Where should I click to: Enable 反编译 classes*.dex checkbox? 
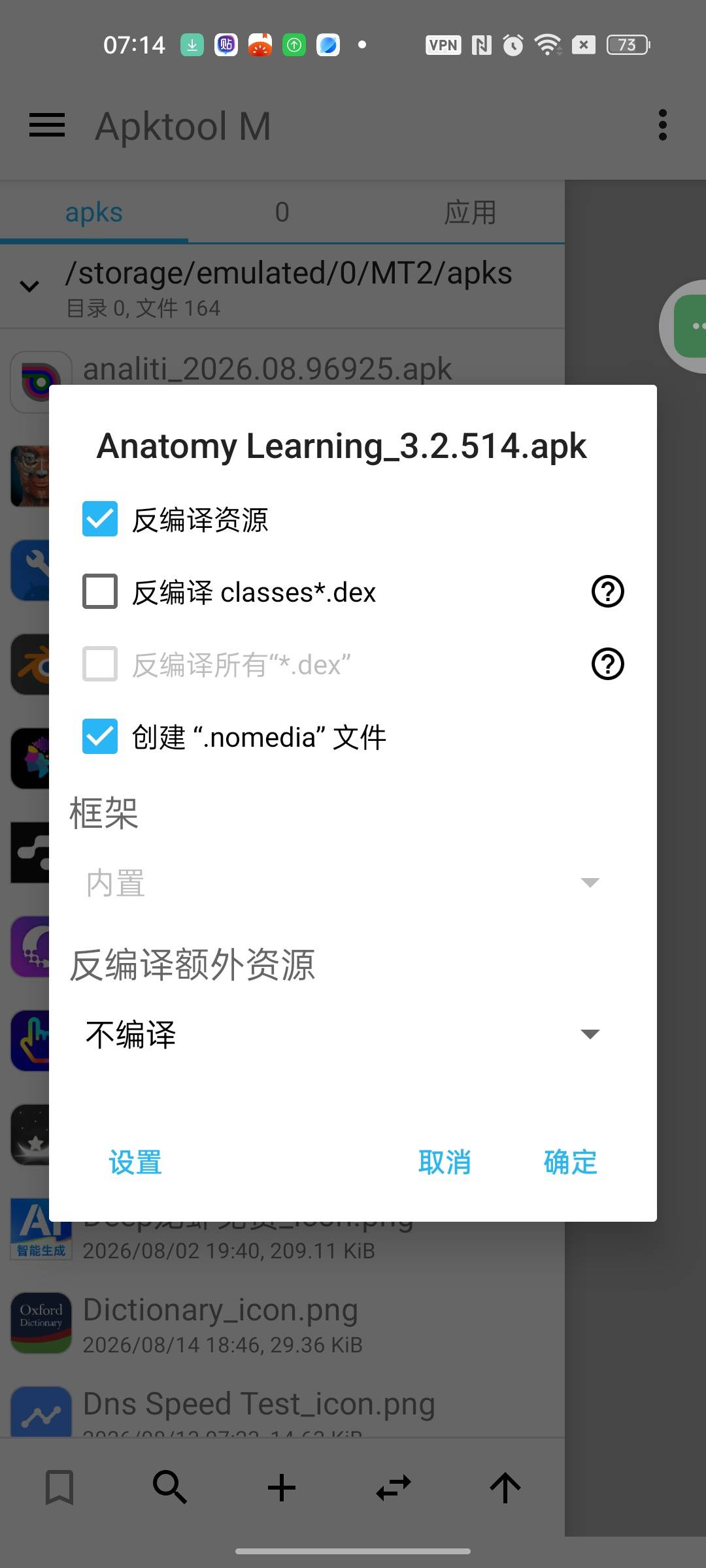[x=100, y=591]
